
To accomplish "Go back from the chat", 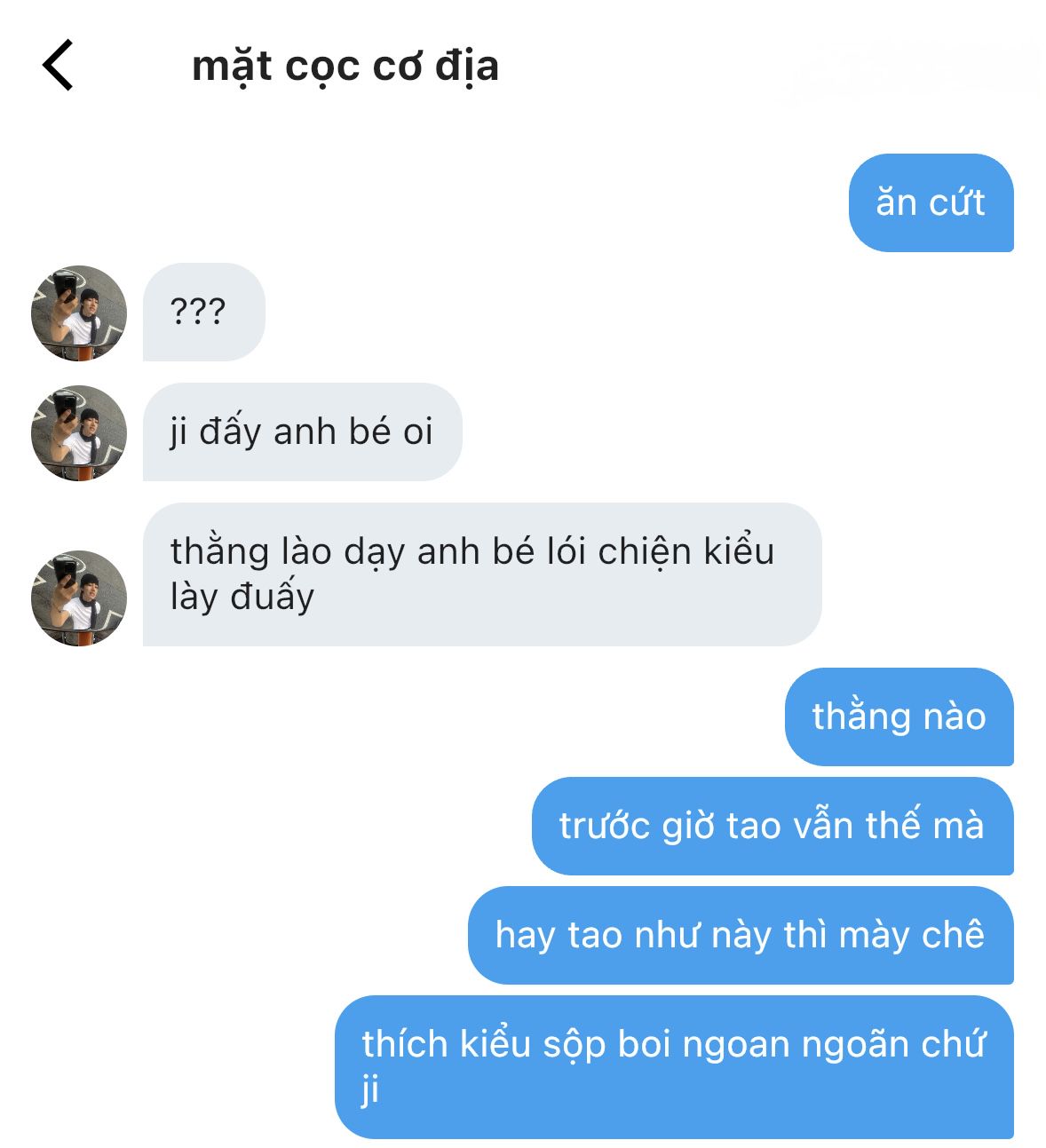I will pos(58,66).
